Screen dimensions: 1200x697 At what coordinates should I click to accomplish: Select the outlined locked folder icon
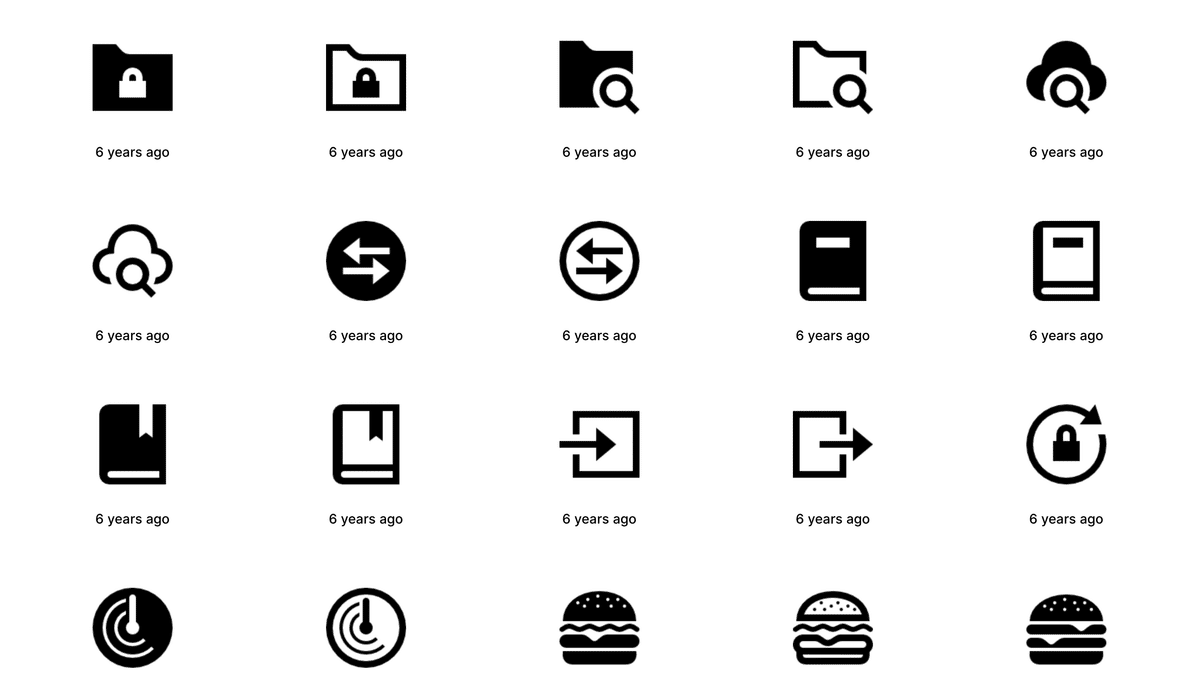366,78
